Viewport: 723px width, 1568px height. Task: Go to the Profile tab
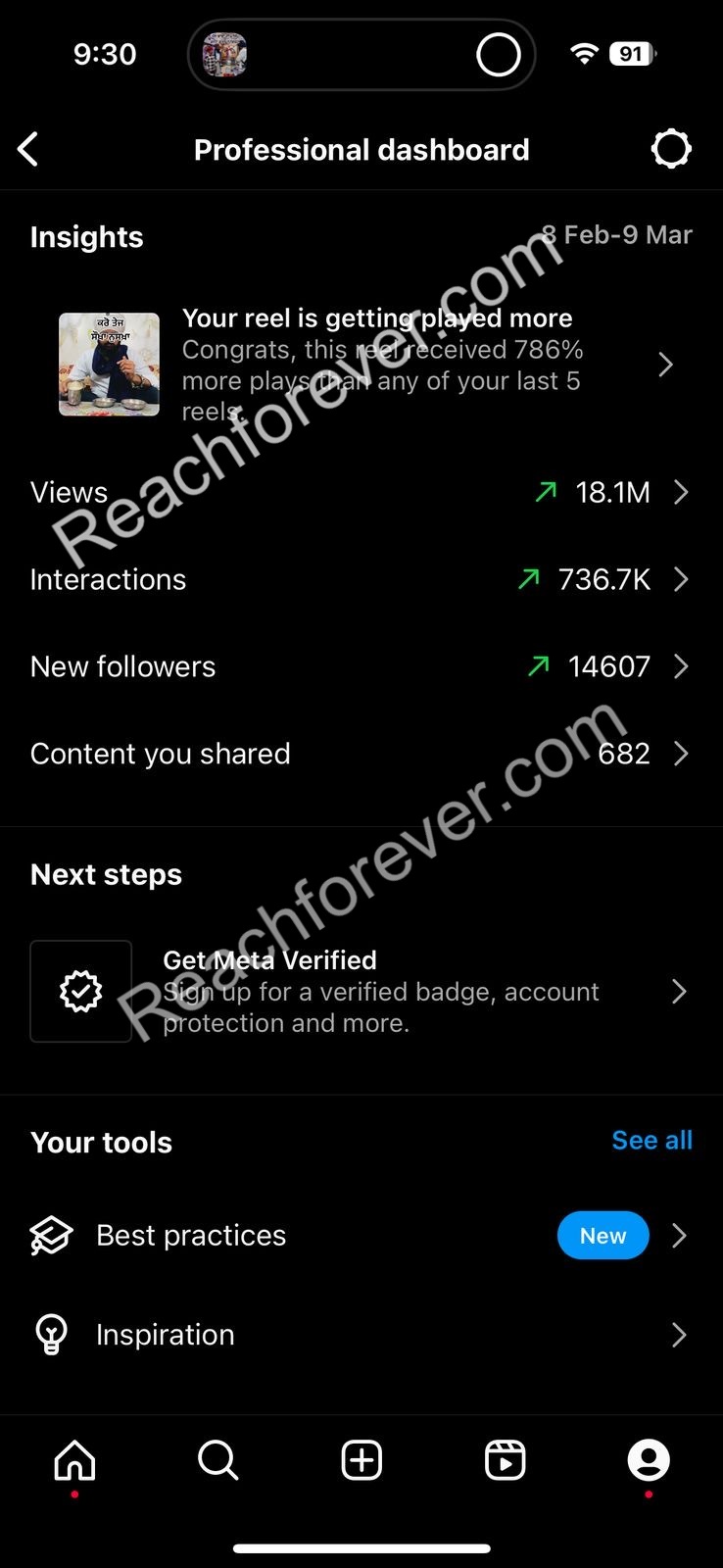pyautogui.click(x=649, y=1460)
